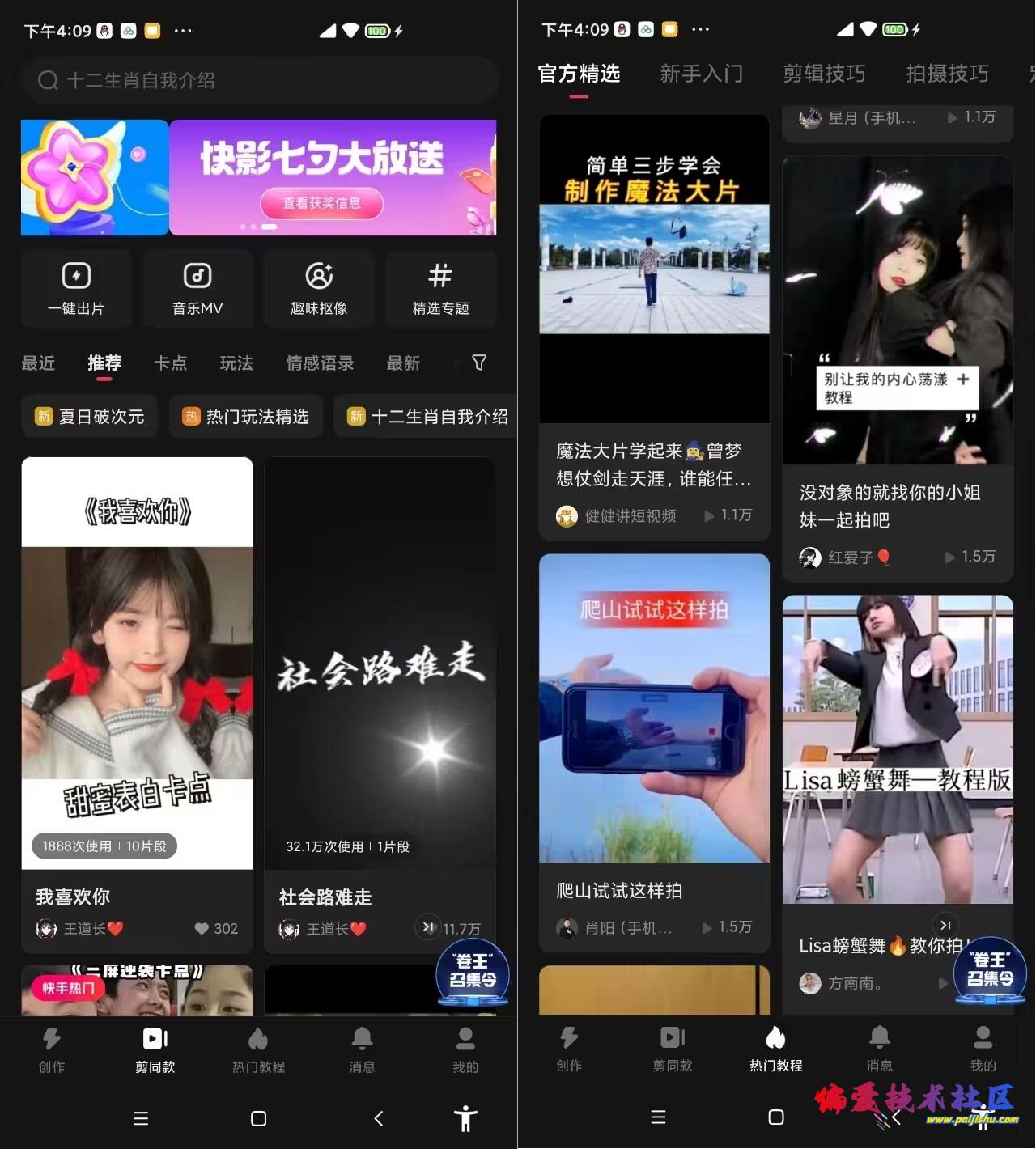Open 精选专题 topics
This screenshot has height=1149, width=1036.
coord(440,289)
